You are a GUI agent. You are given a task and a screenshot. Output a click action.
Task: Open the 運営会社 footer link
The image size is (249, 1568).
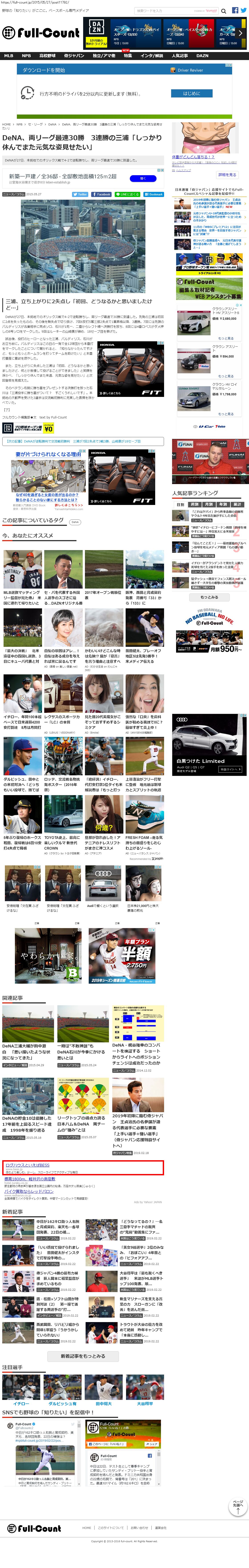click(x=160, y=1527)
